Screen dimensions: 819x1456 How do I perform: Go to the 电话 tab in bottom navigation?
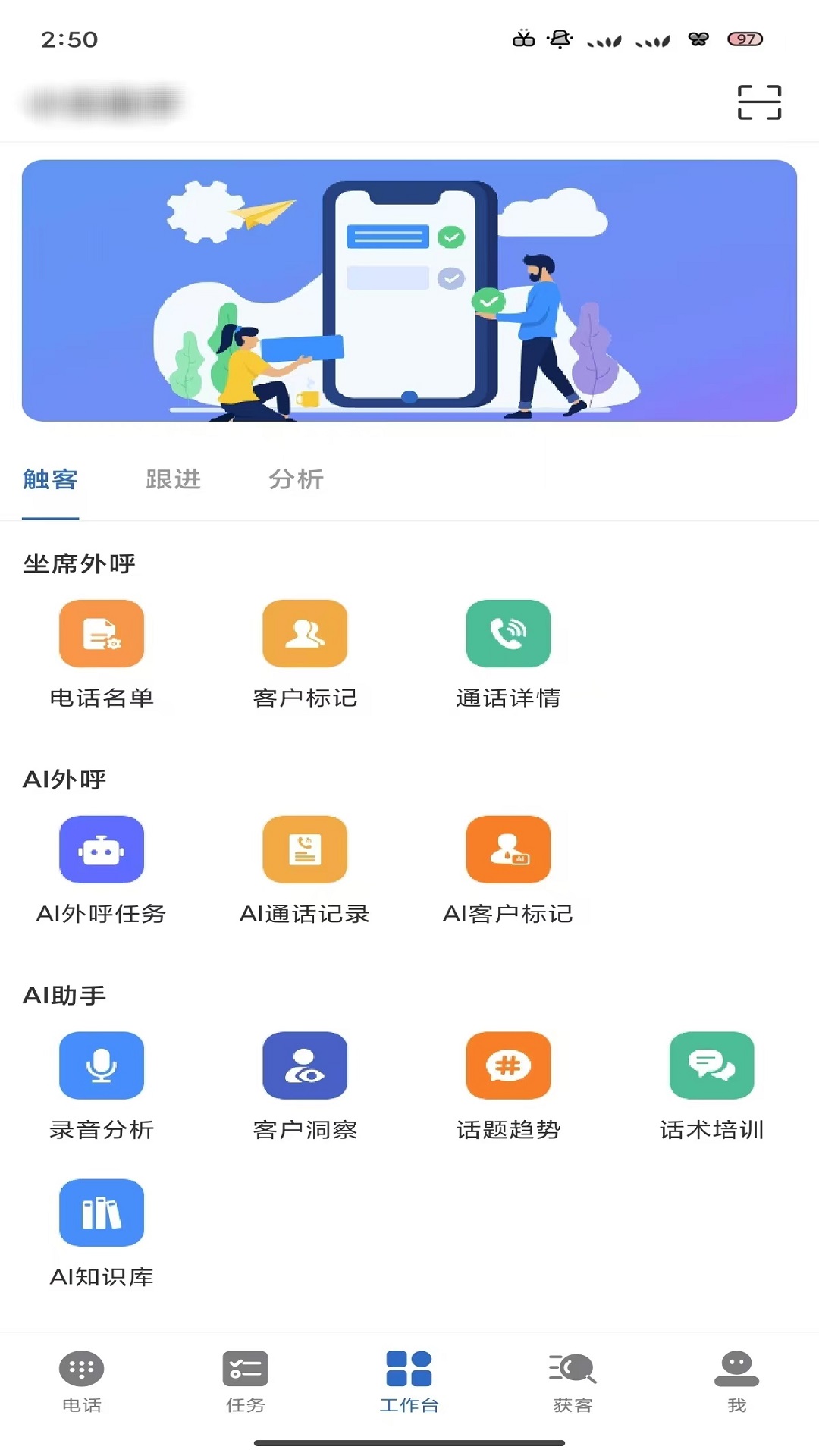[x=82, y=1382]
